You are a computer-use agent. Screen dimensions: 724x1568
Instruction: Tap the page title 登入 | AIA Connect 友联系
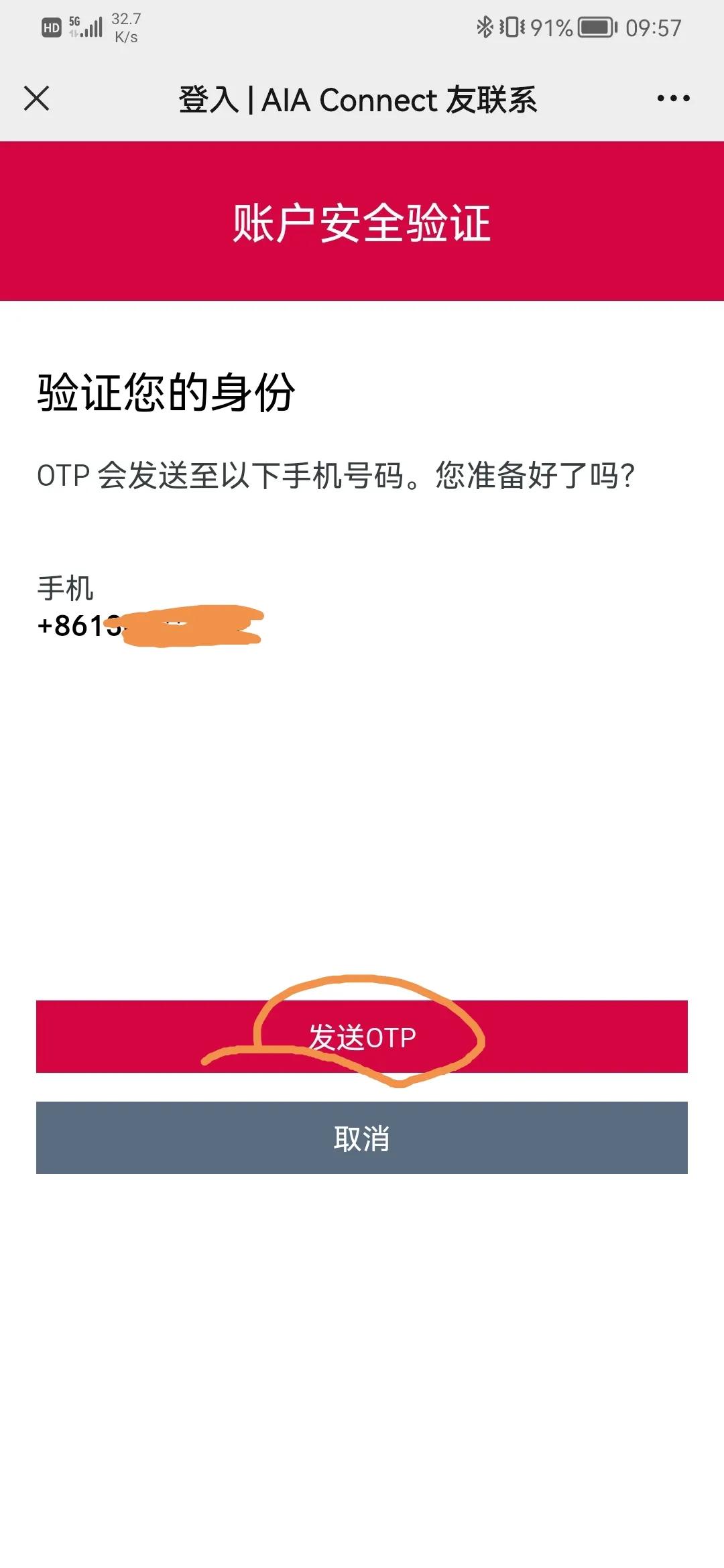point(359,99)
